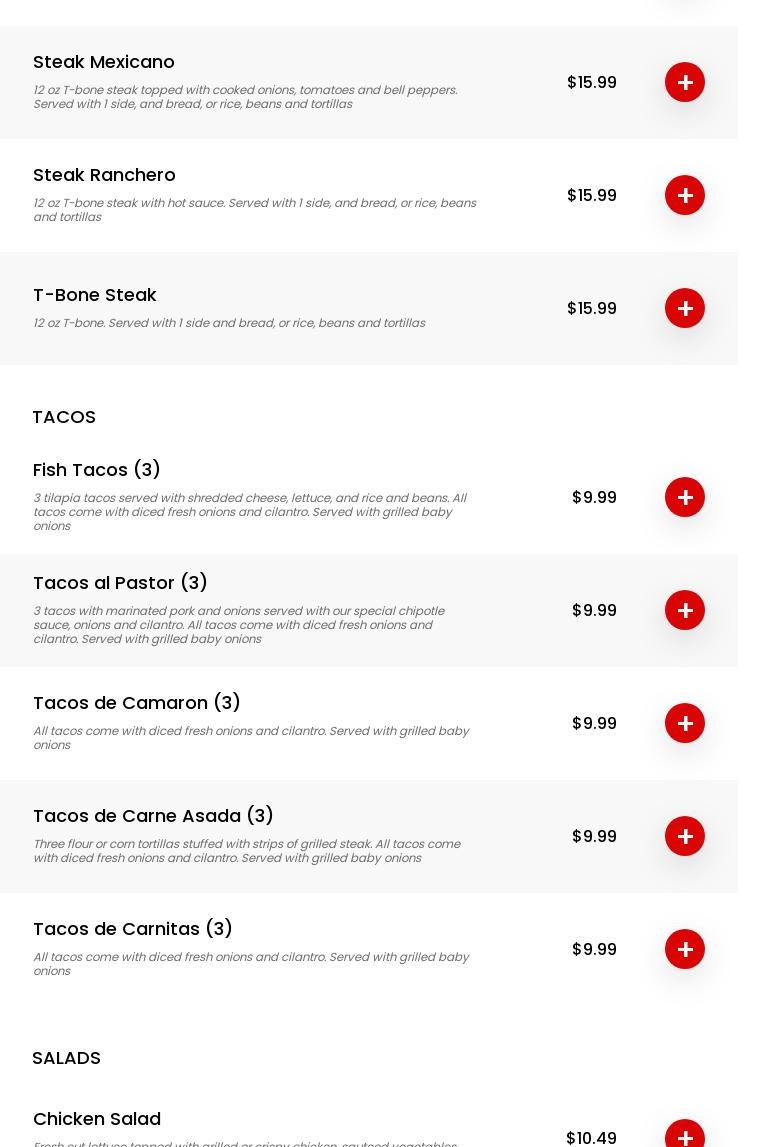This screenshot has width=770, height=1147.
Task: Add Steak Ranchero to the order
Action: (685, 195)
